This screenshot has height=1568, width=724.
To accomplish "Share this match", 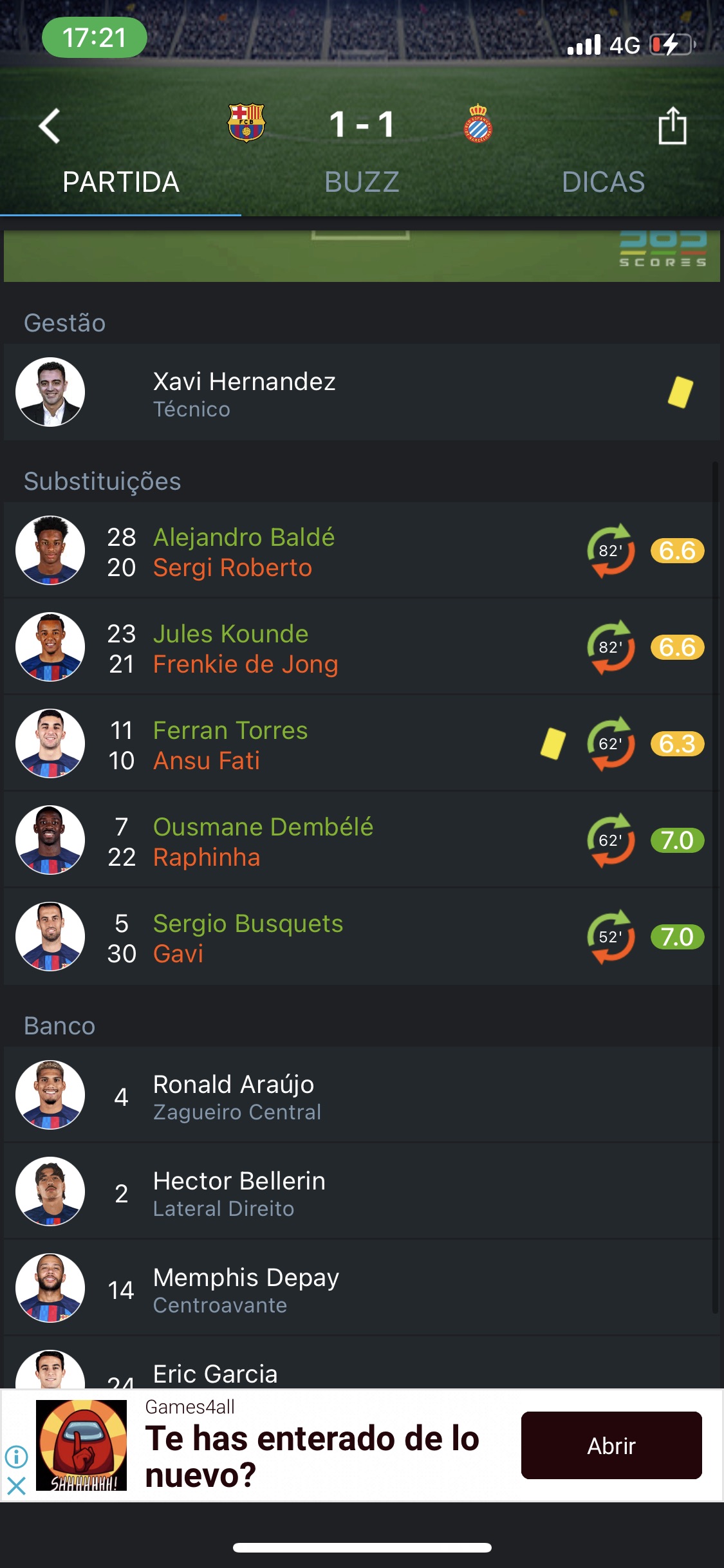I will (x=672, y=126).
